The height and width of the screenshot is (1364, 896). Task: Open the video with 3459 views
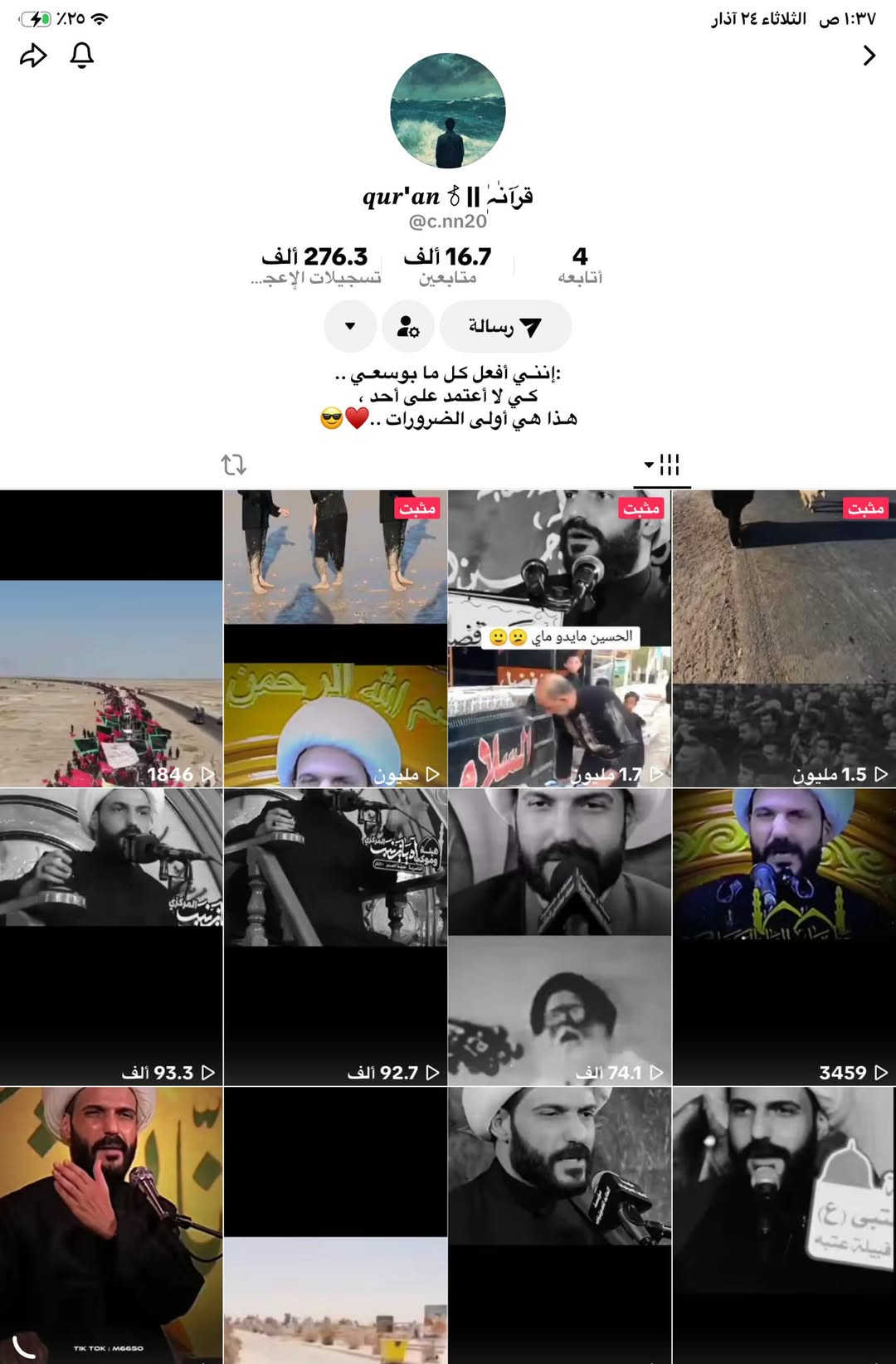click(784, 937)
